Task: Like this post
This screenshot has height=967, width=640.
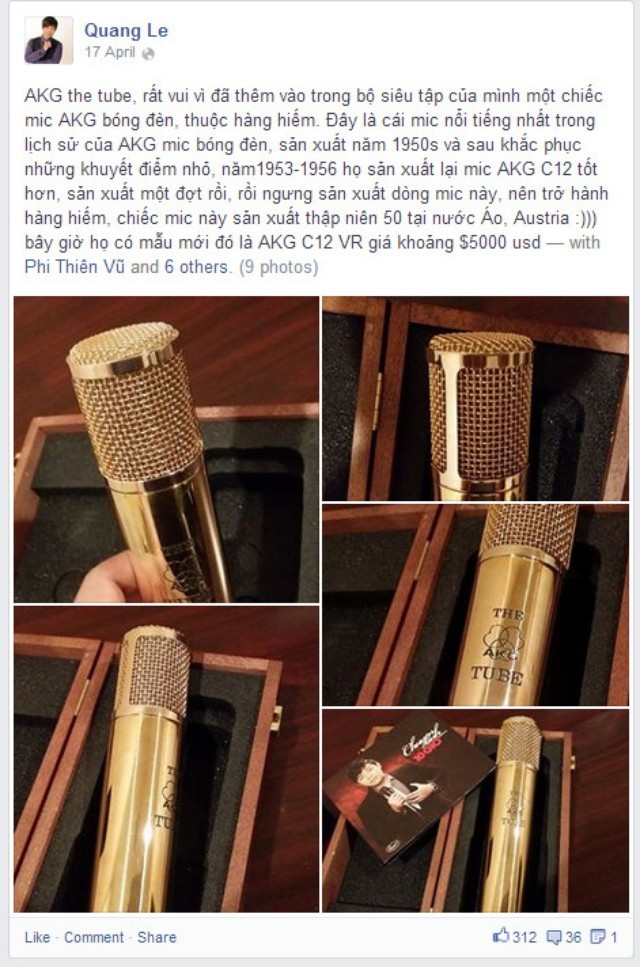Action: coord(37,937)
